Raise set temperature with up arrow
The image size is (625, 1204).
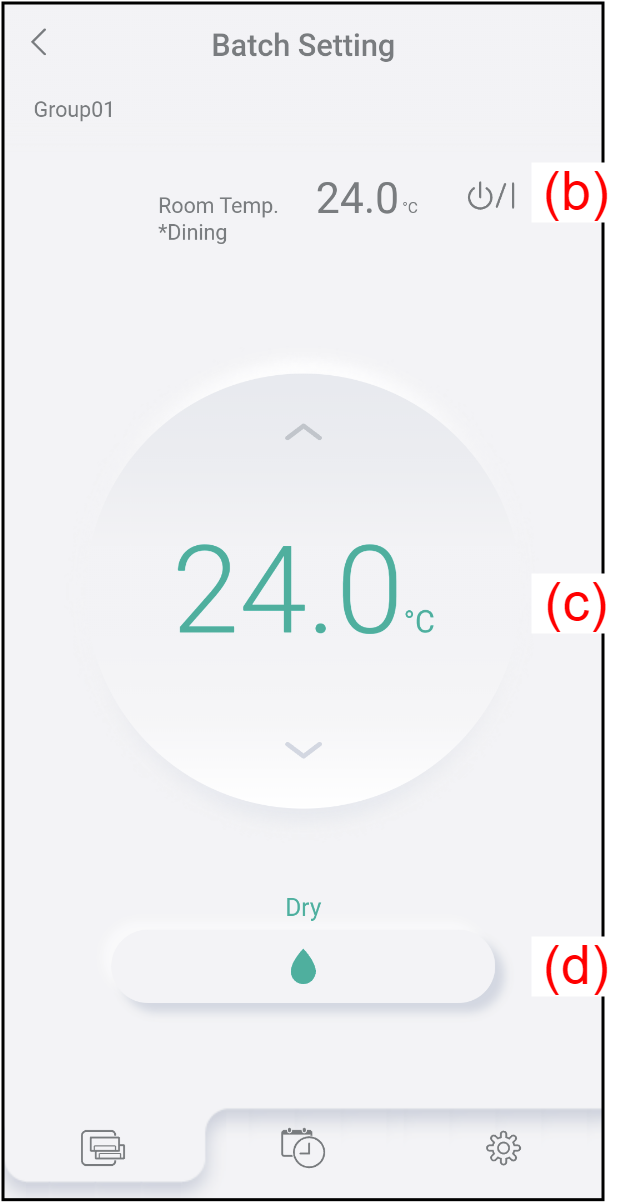pos(303,432)
